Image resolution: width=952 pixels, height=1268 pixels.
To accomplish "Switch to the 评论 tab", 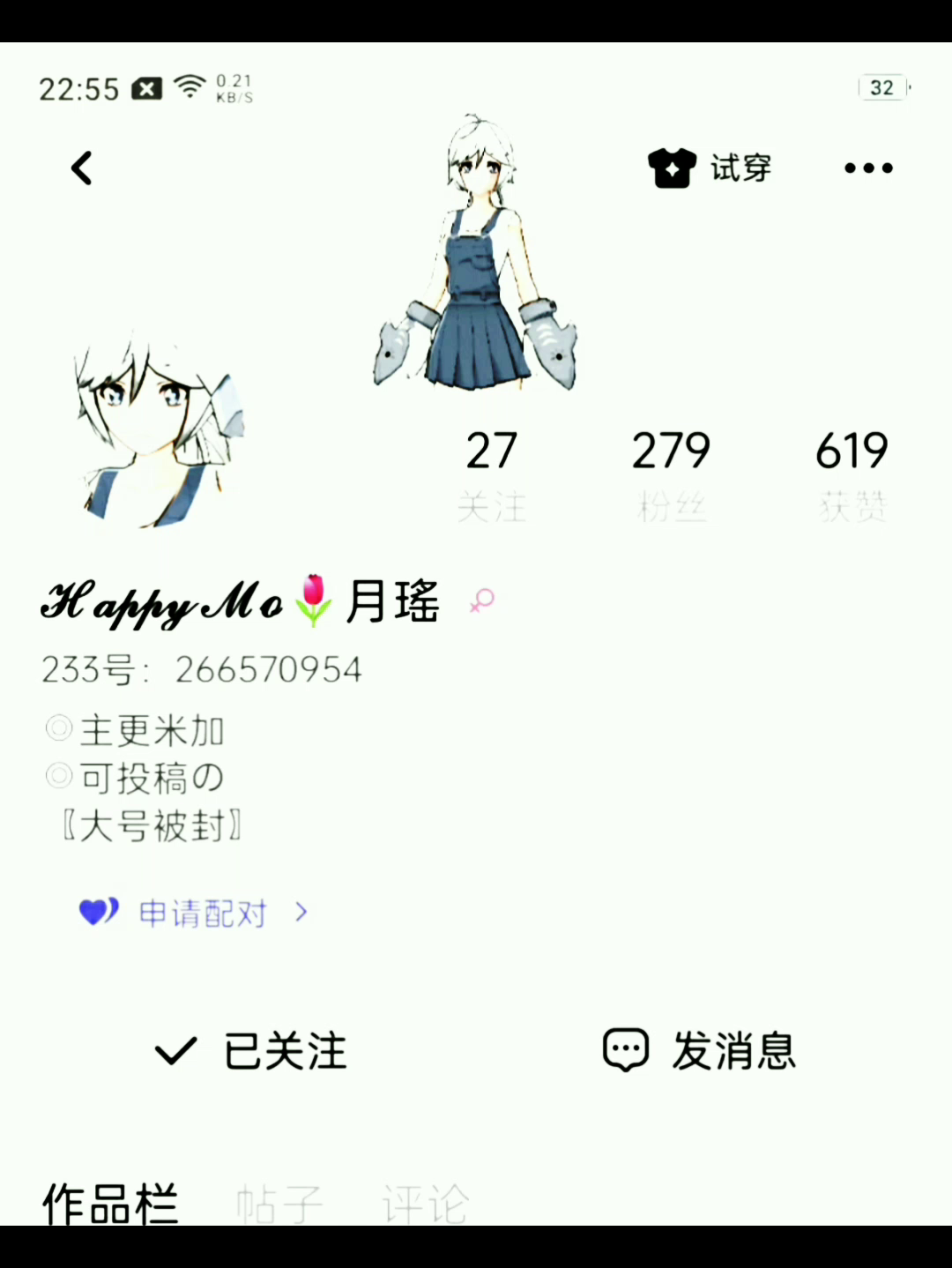I will (426, 1205).
